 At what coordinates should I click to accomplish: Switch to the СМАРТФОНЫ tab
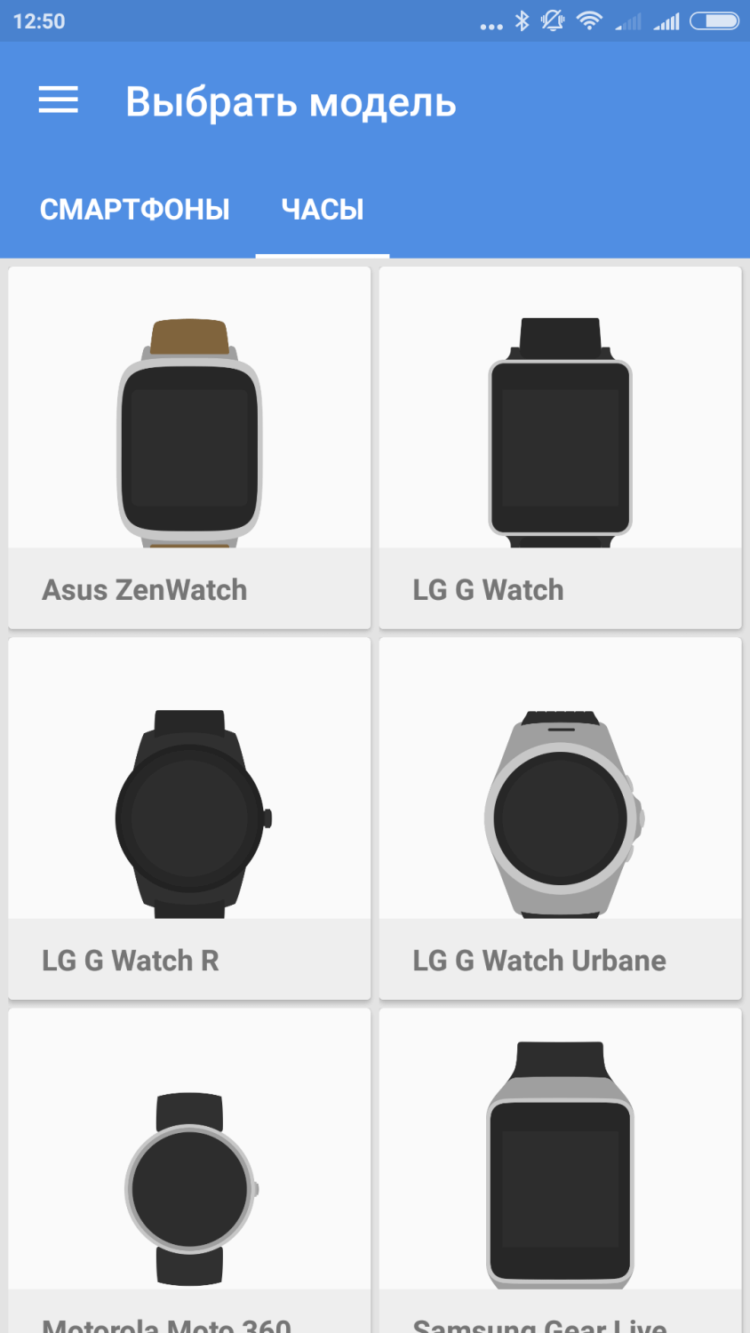(134, 210)
